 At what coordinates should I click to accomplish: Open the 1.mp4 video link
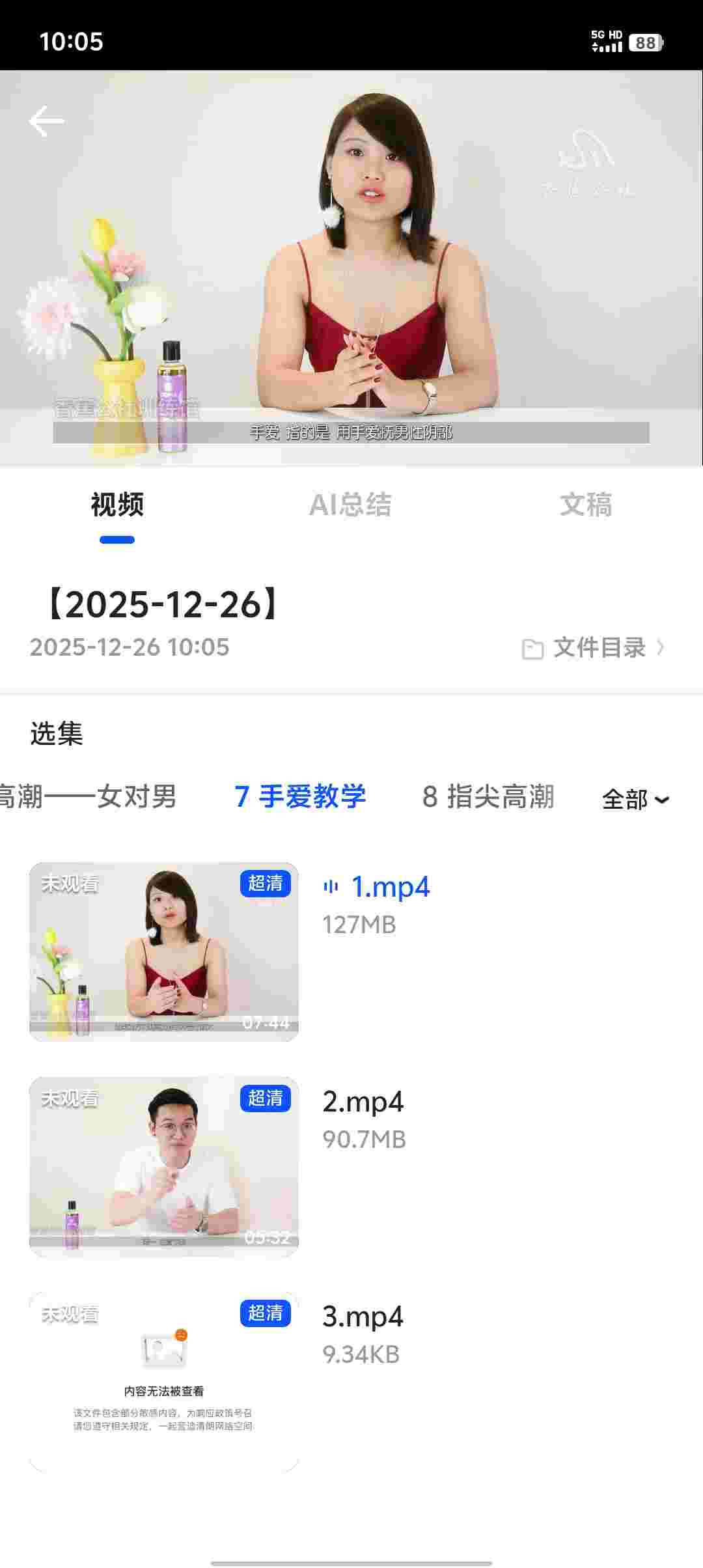click(x=390, y=886)
